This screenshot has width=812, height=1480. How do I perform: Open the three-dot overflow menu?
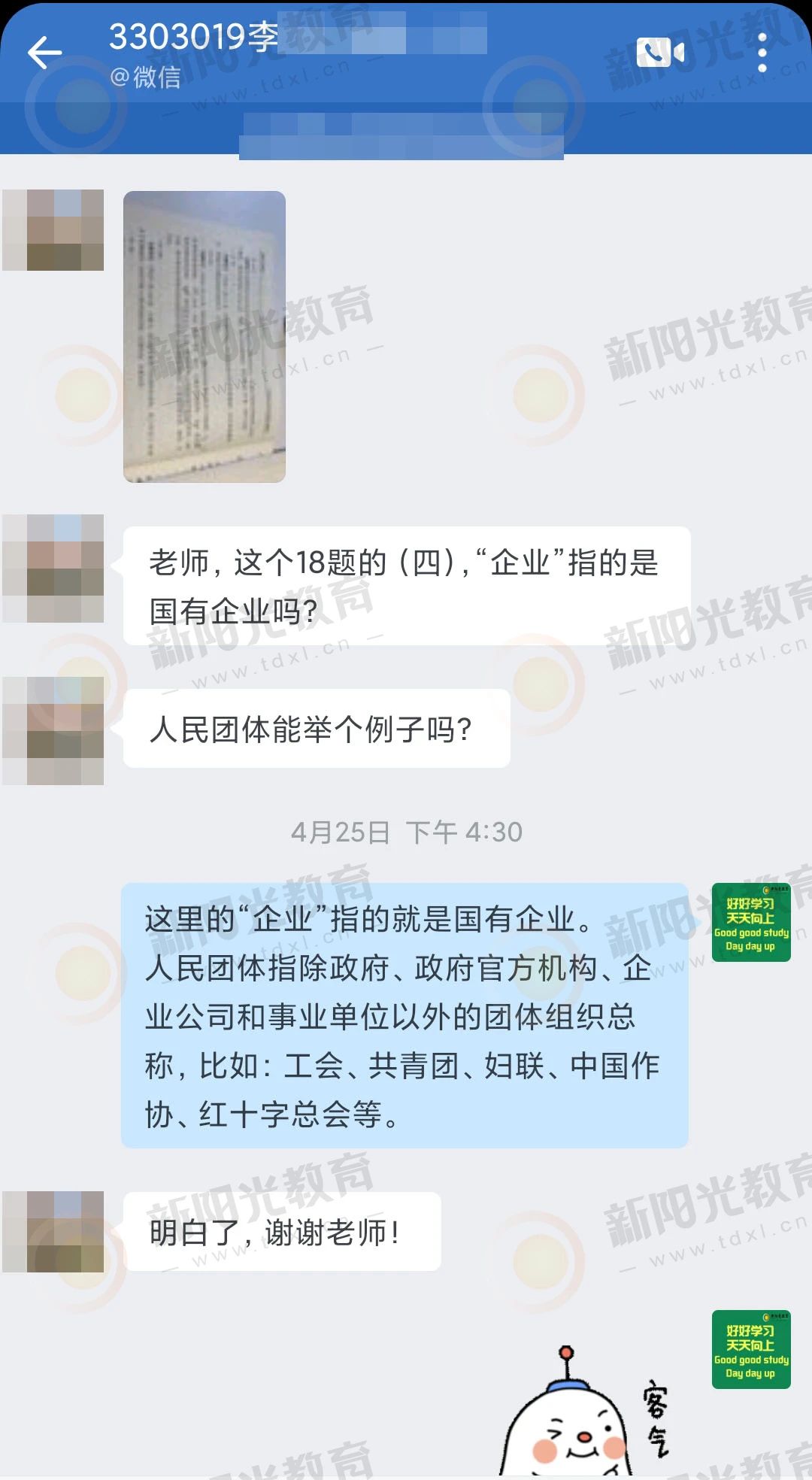pos(762,53)
